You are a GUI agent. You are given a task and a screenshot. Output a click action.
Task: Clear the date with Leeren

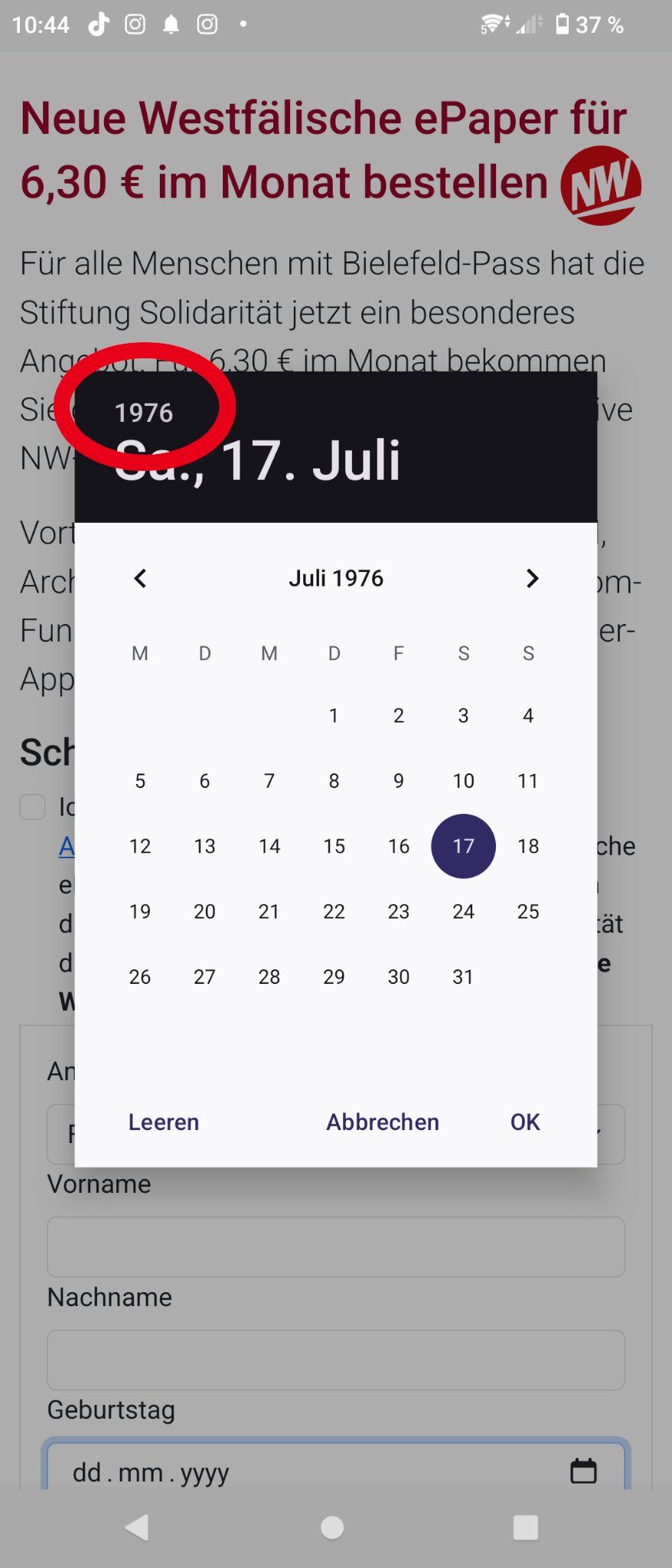[164, 1122]
